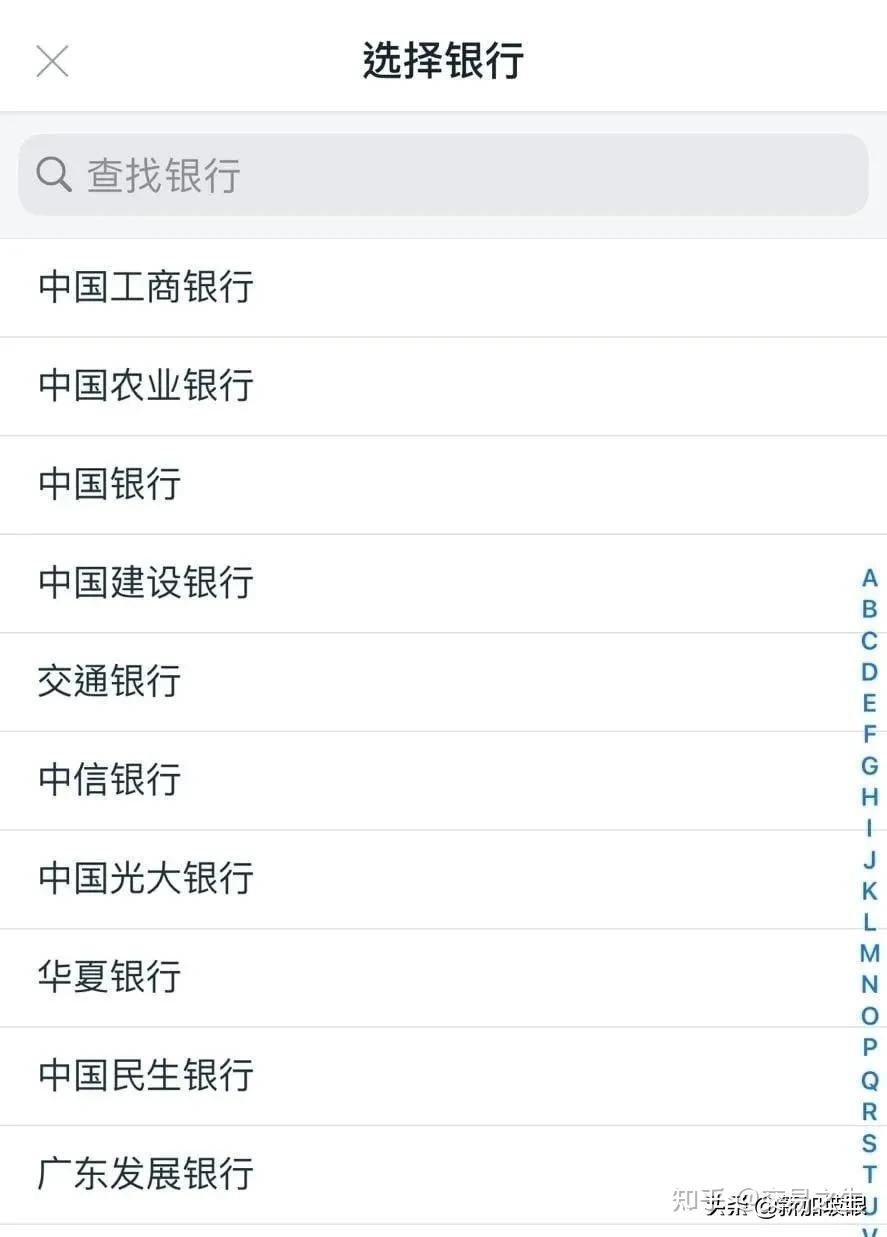The height and width of the screenshot is (1237, 887).
Task: Pick 中国建设银行 from the list
Action: click(146, 584)
